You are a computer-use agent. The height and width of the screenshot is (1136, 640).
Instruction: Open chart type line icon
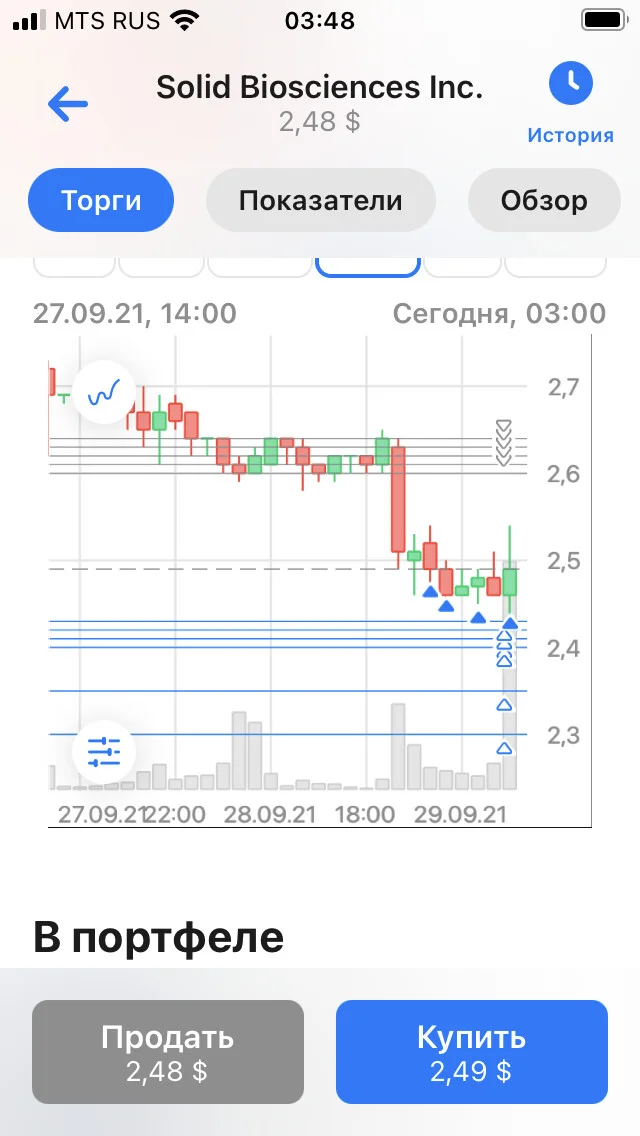pos(104,393)
